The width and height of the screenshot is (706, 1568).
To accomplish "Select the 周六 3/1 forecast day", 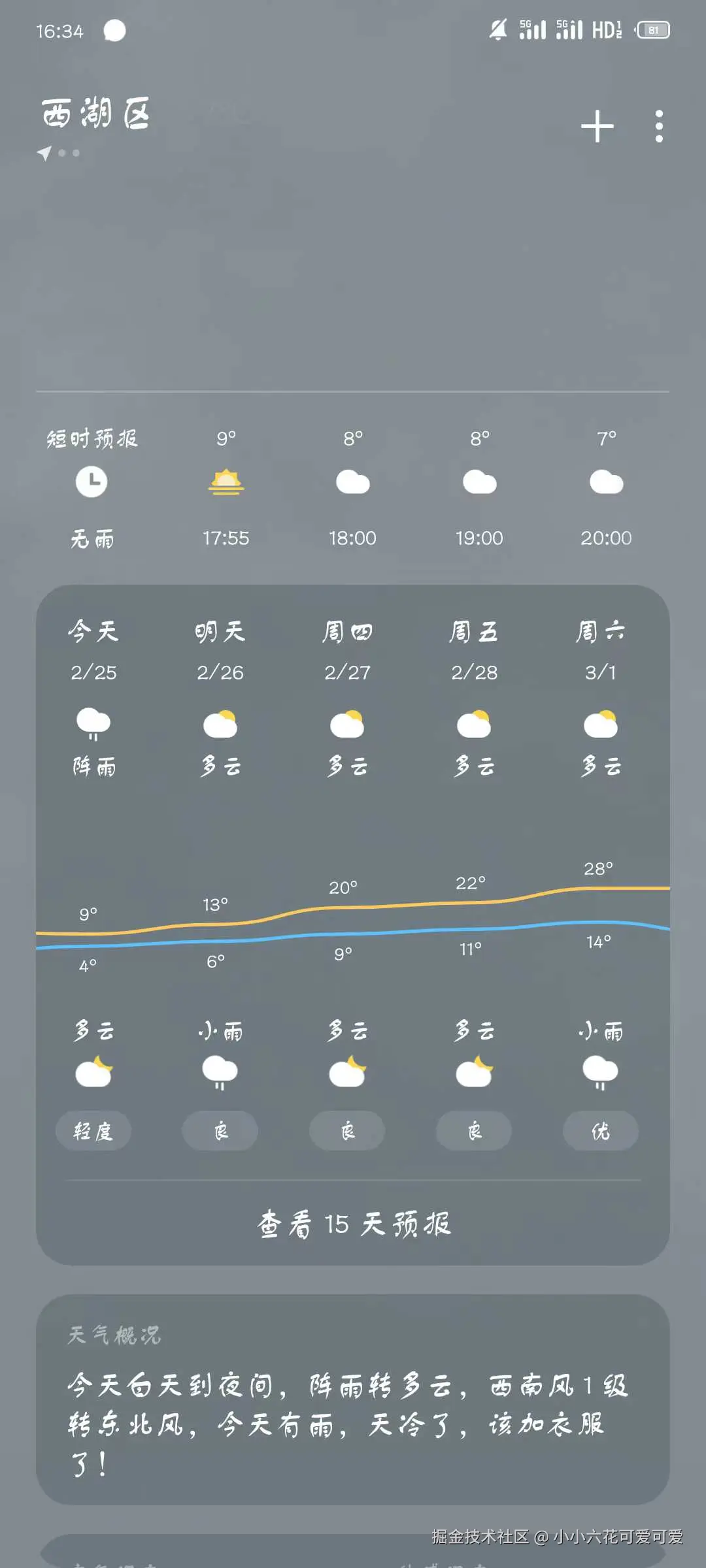I will coord(601,693).
